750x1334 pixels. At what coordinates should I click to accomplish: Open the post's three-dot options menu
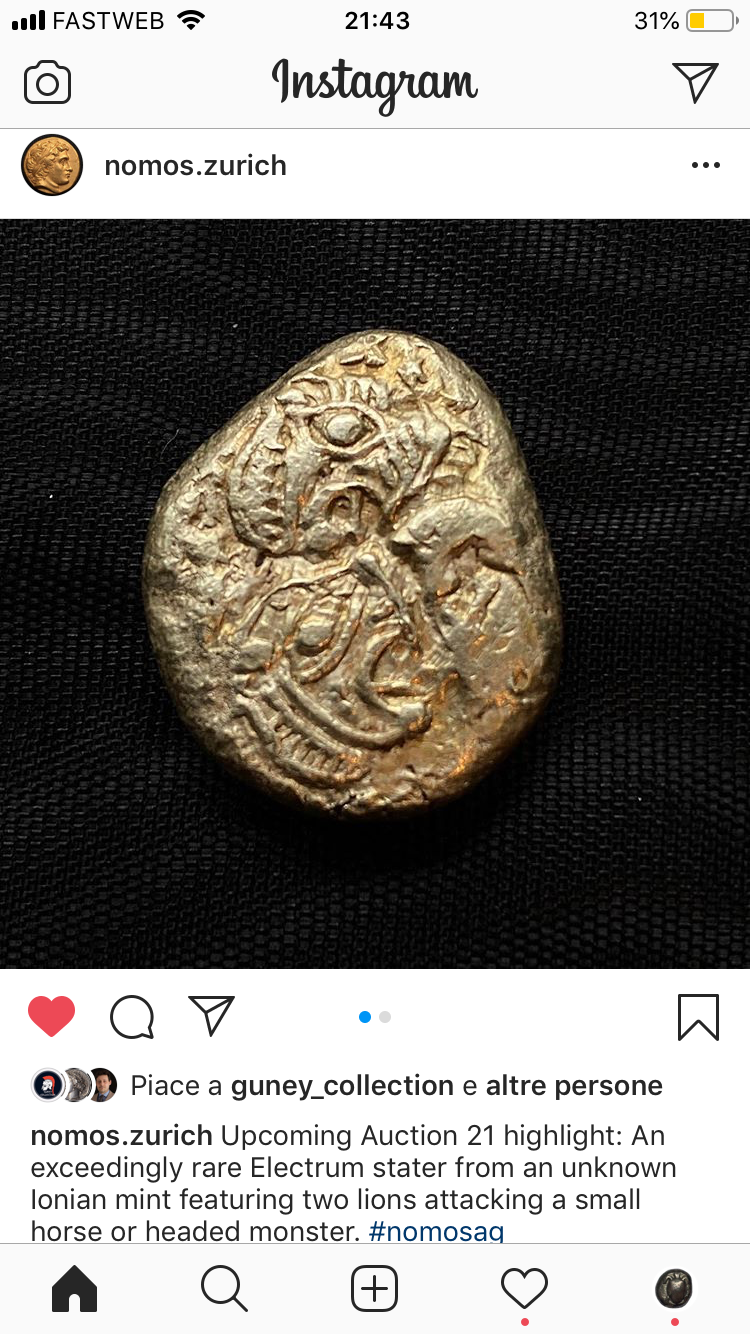coord(705,165)
